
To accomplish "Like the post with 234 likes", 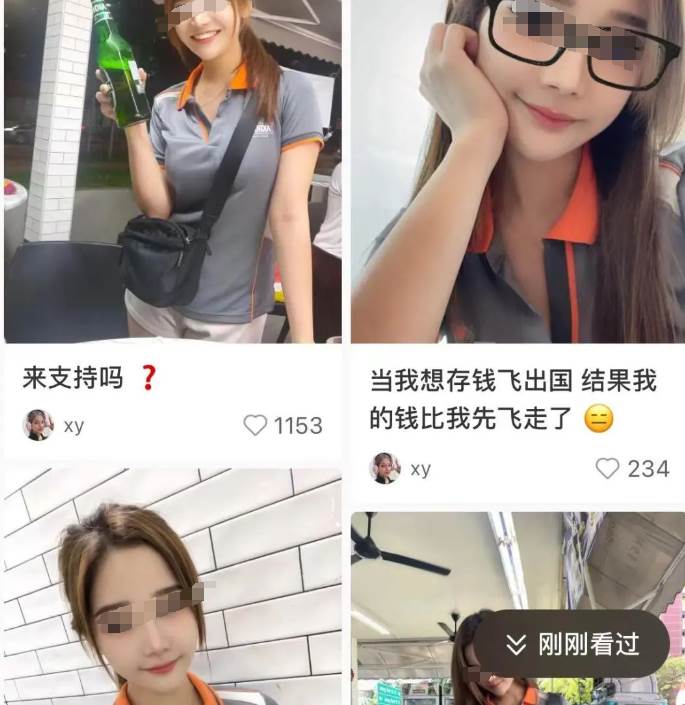I will click(607, 468).
